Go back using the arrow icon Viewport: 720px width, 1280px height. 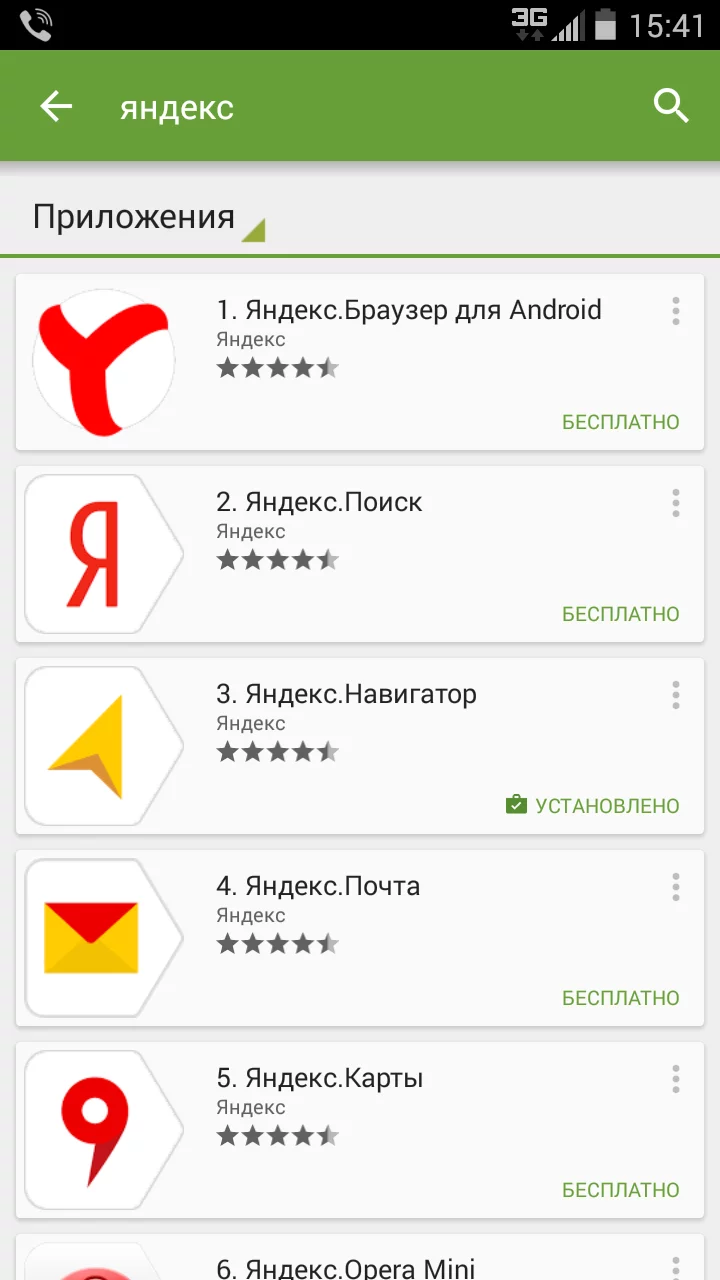(56, 106)
